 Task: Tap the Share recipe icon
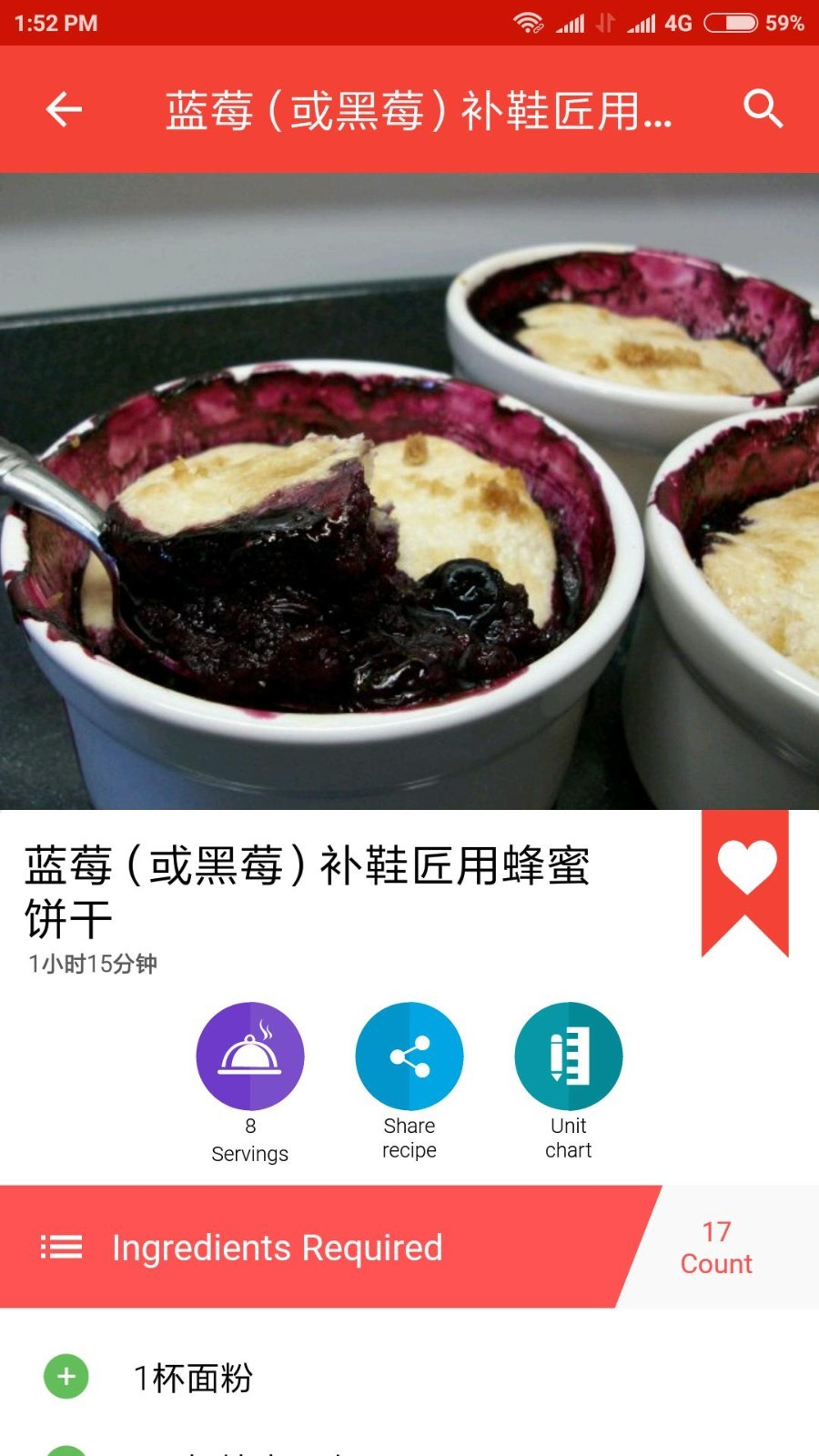pyautogui.click(x=409, y=1056)
